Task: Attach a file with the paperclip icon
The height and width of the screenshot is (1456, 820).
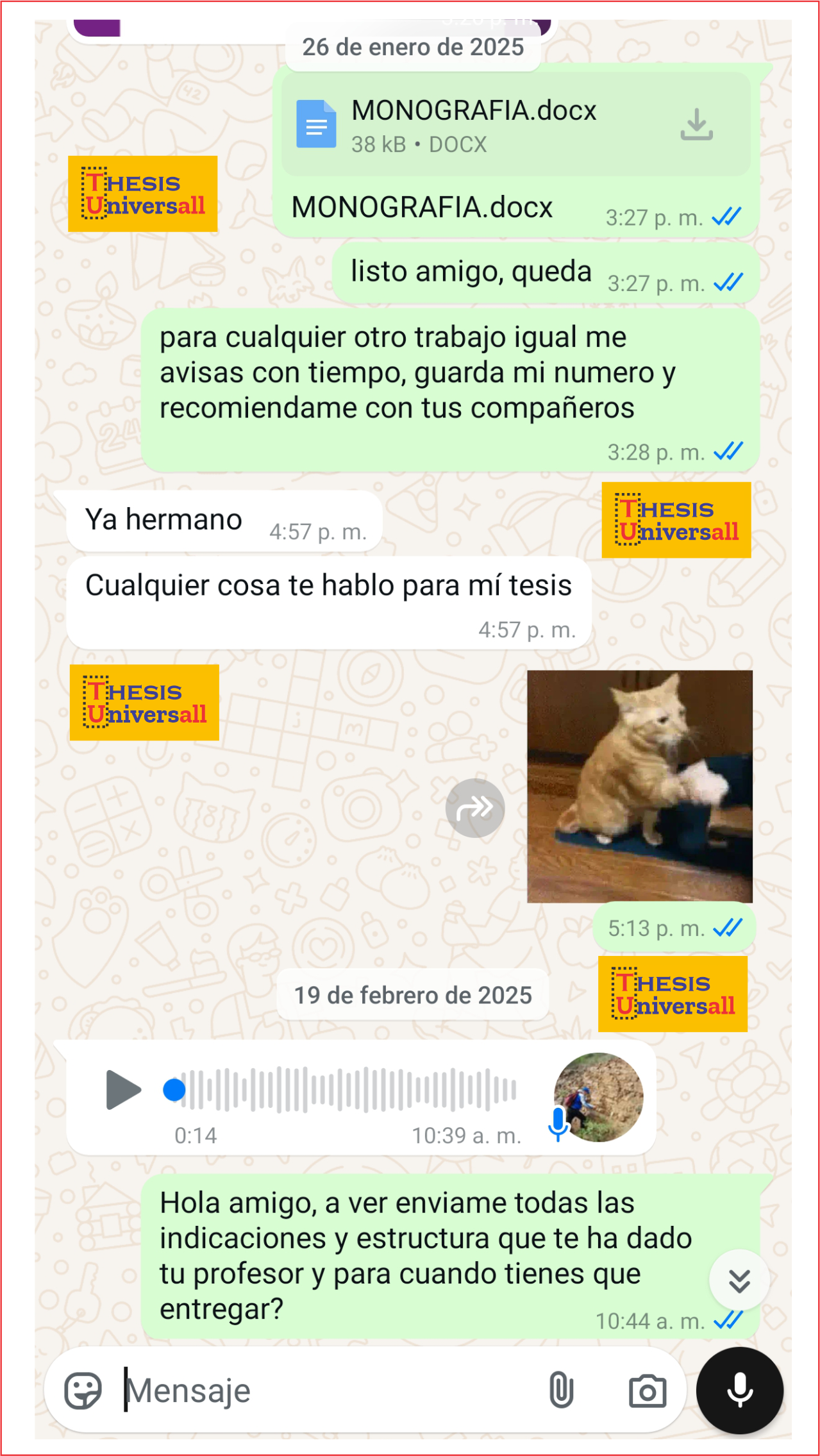Action: click(x=560, y=1389)
